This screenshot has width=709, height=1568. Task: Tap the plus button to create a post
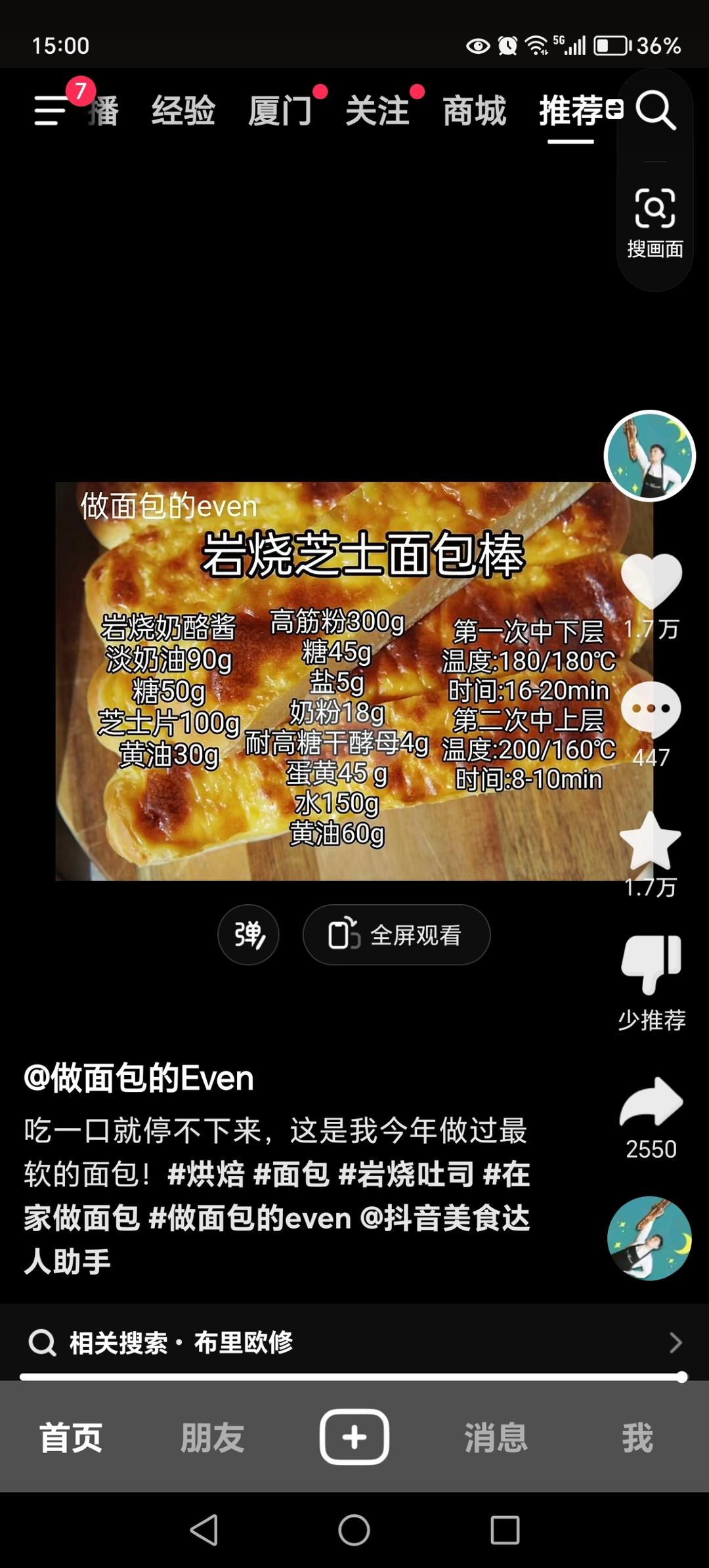click(354, 1437)
